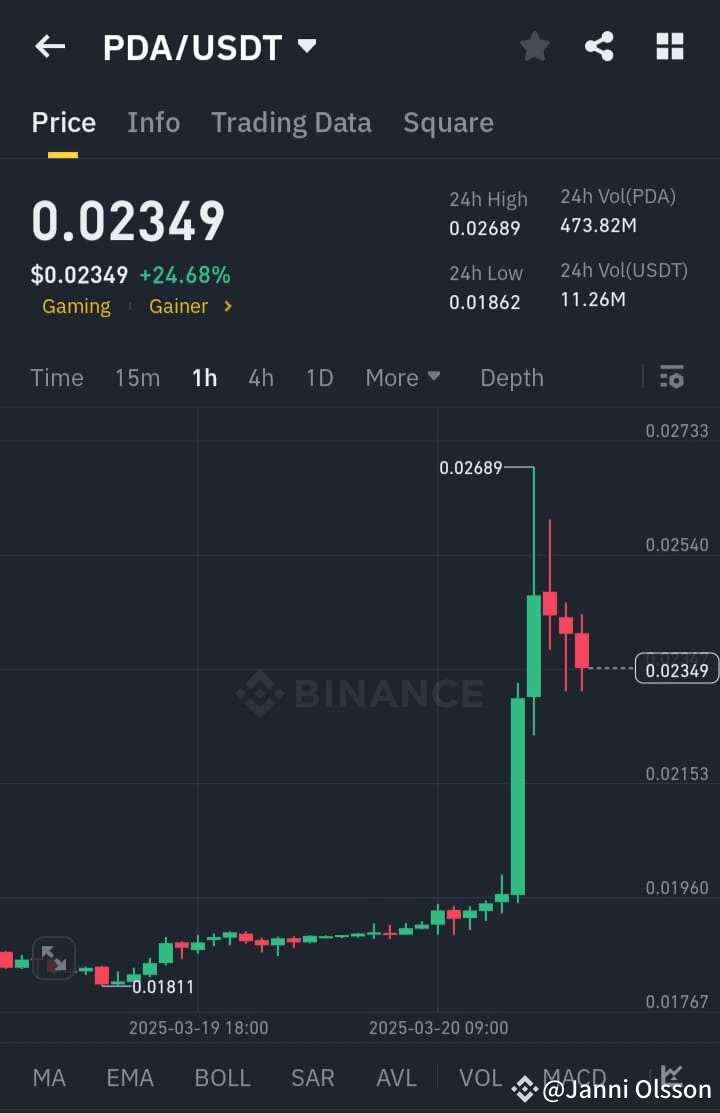Switch candle interval to 15m
The height and width of the screenshot is (1113, 720).
pos(137,378)
